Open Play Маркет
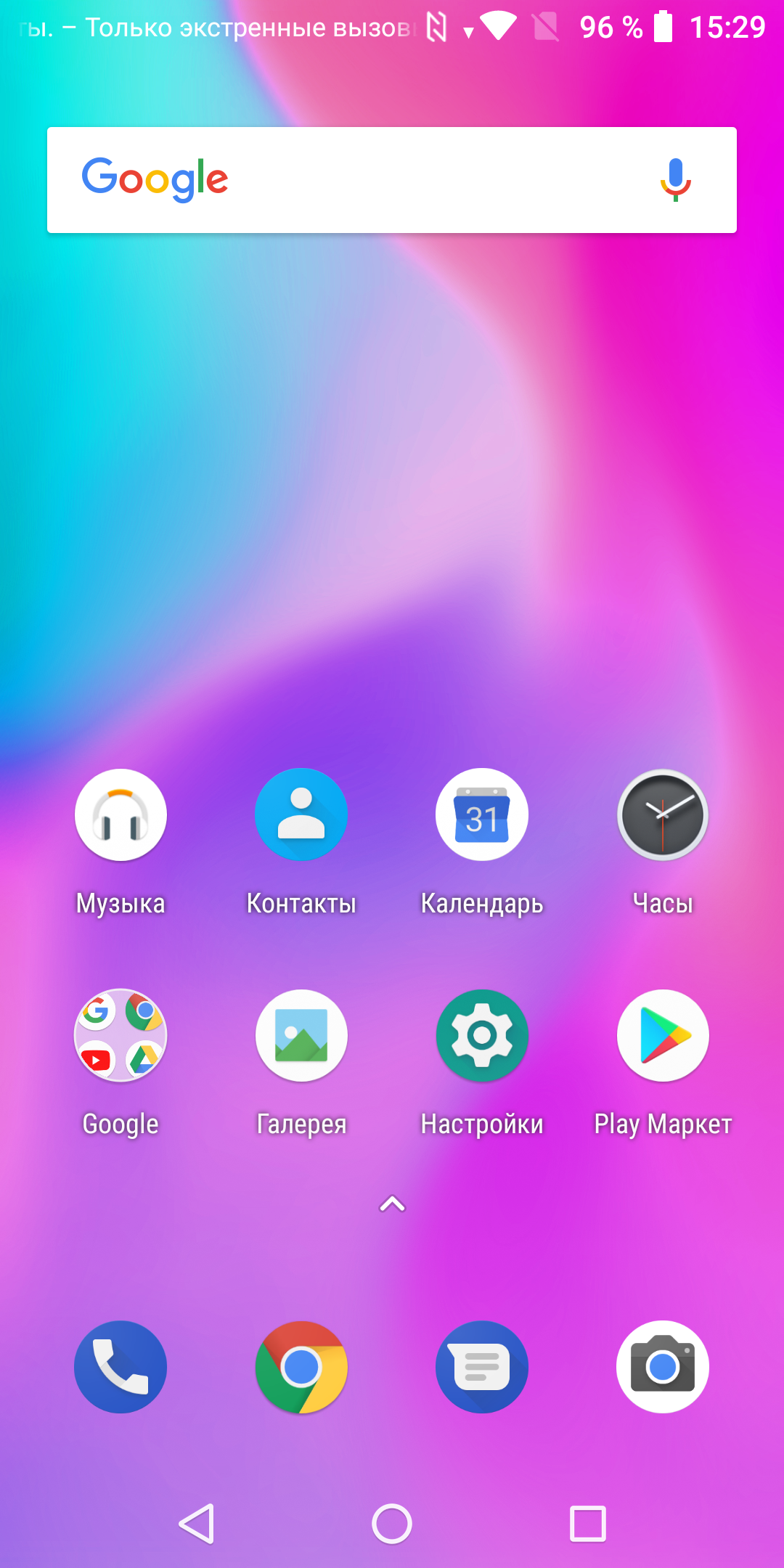This screenshot has height=1568, width=784. (x=663, y=1036)
